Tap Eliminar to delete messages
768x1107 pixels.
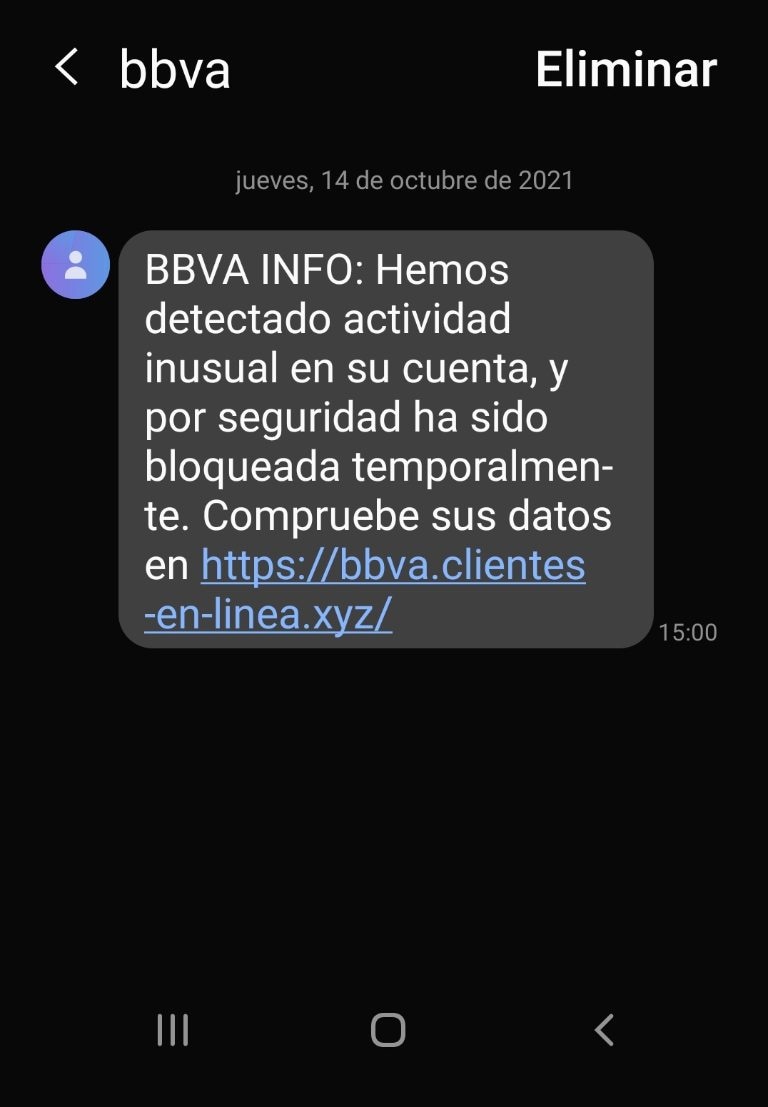(x=626, y=69)
